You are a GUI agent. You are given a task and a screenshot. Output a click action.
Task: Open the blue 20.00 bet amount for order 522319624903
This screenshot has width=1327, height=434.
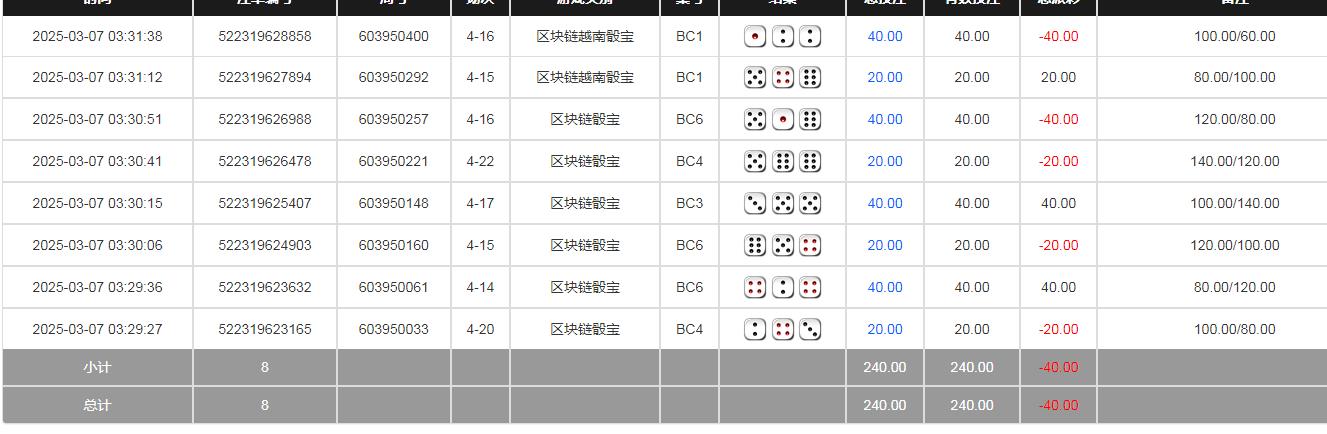click(884, 245)
